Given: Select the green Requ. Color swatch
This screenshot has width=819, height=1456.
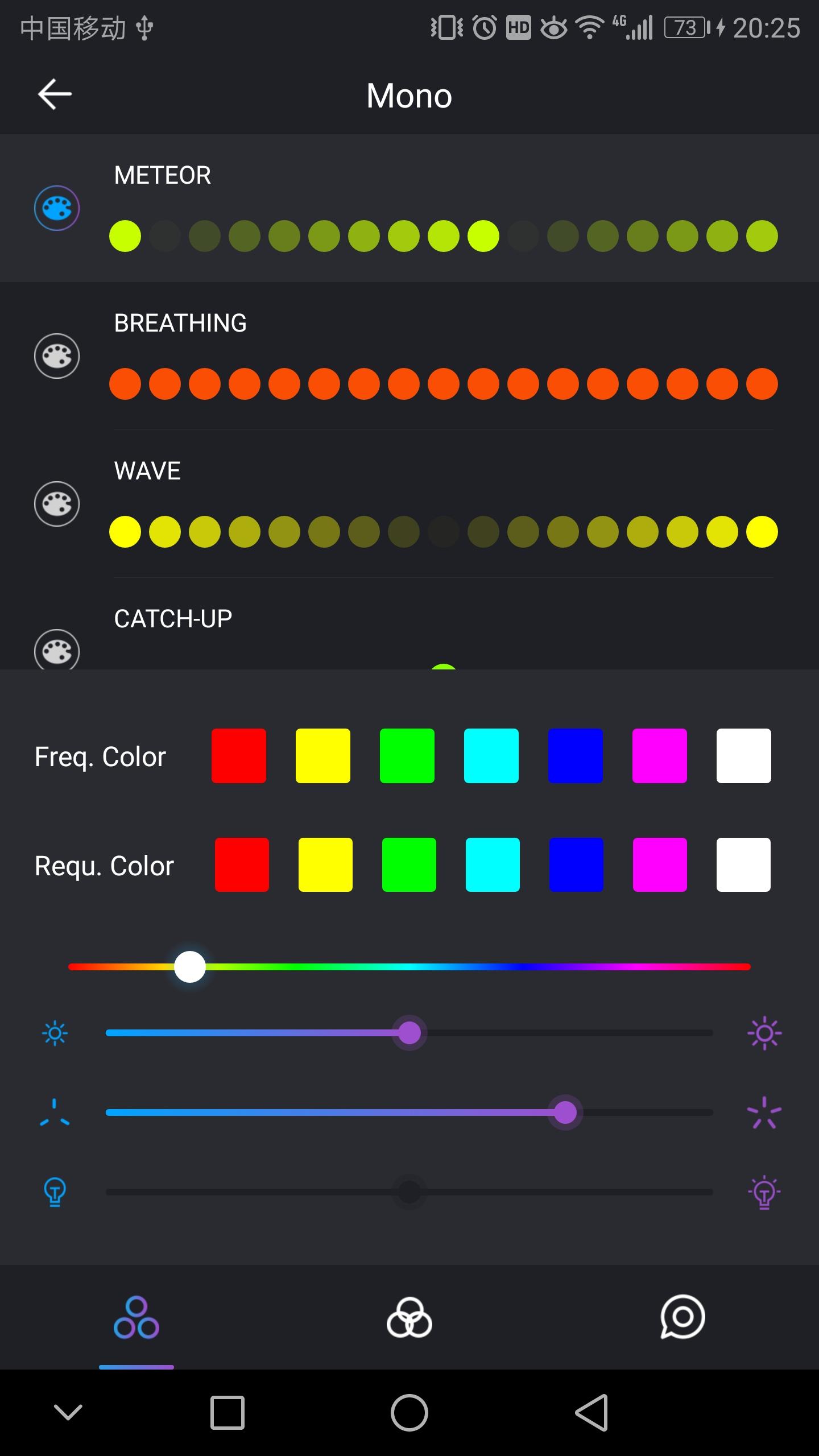Looking at the screenshot, I should (x=409, y=864).
